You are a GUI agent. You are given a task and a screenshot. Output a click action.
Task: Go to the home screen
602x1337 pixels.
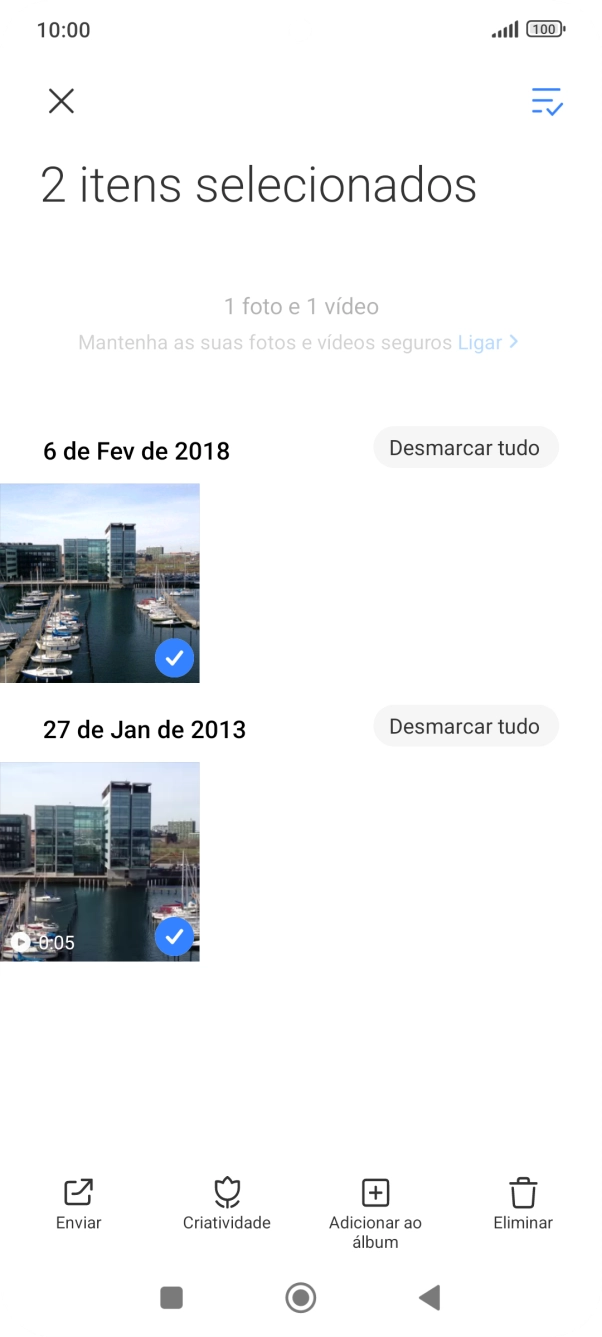[300, 1298]
